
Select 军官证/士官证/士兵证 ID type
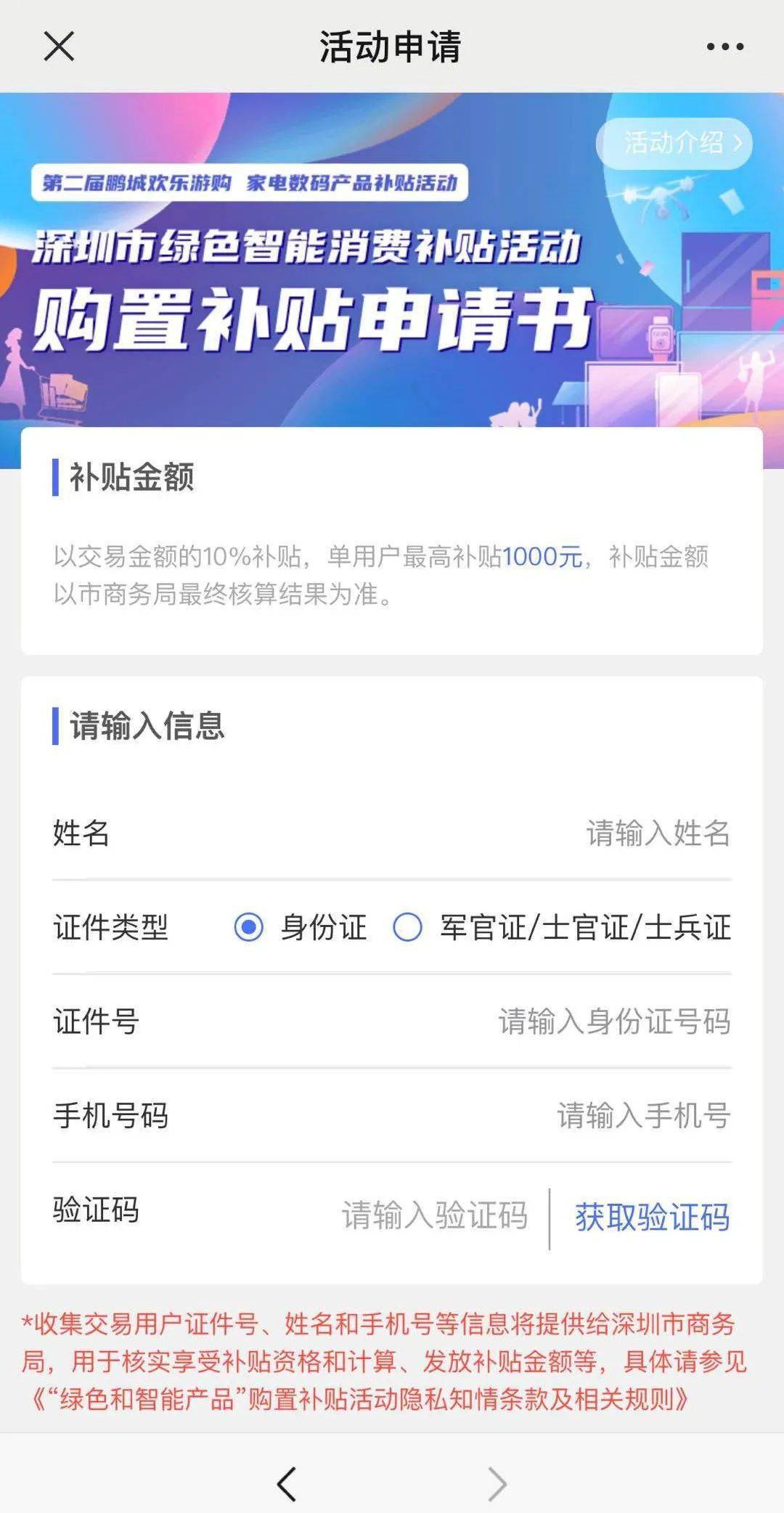(x=407, y=927)
